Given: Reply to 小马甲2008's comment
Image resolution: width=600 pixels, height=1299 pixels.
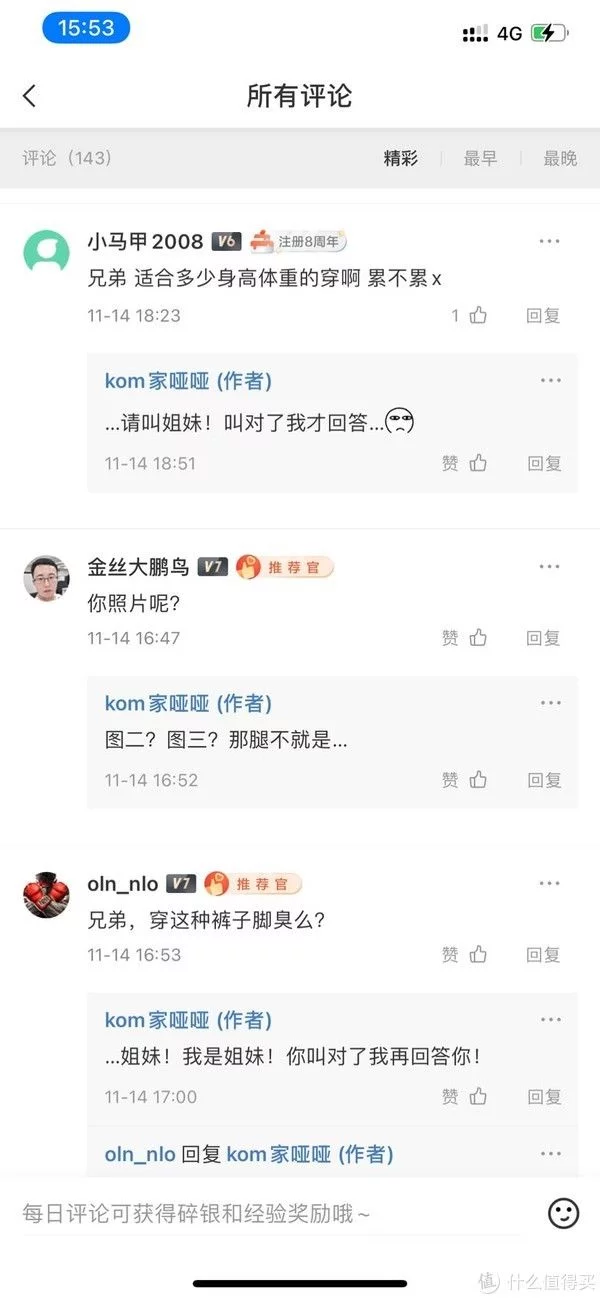Looking at the screenshot, I should click(x=544, y=315).
